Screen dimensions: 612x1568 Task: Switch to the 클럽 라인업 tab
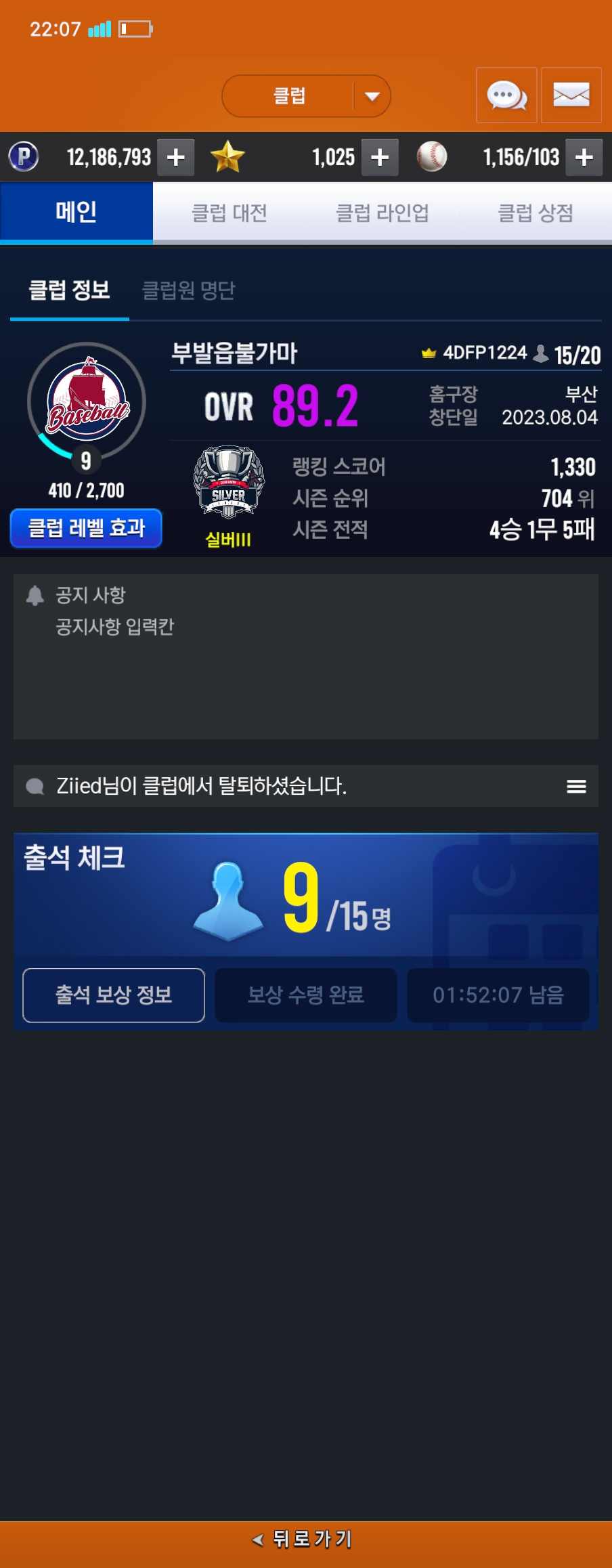(383, 213)
